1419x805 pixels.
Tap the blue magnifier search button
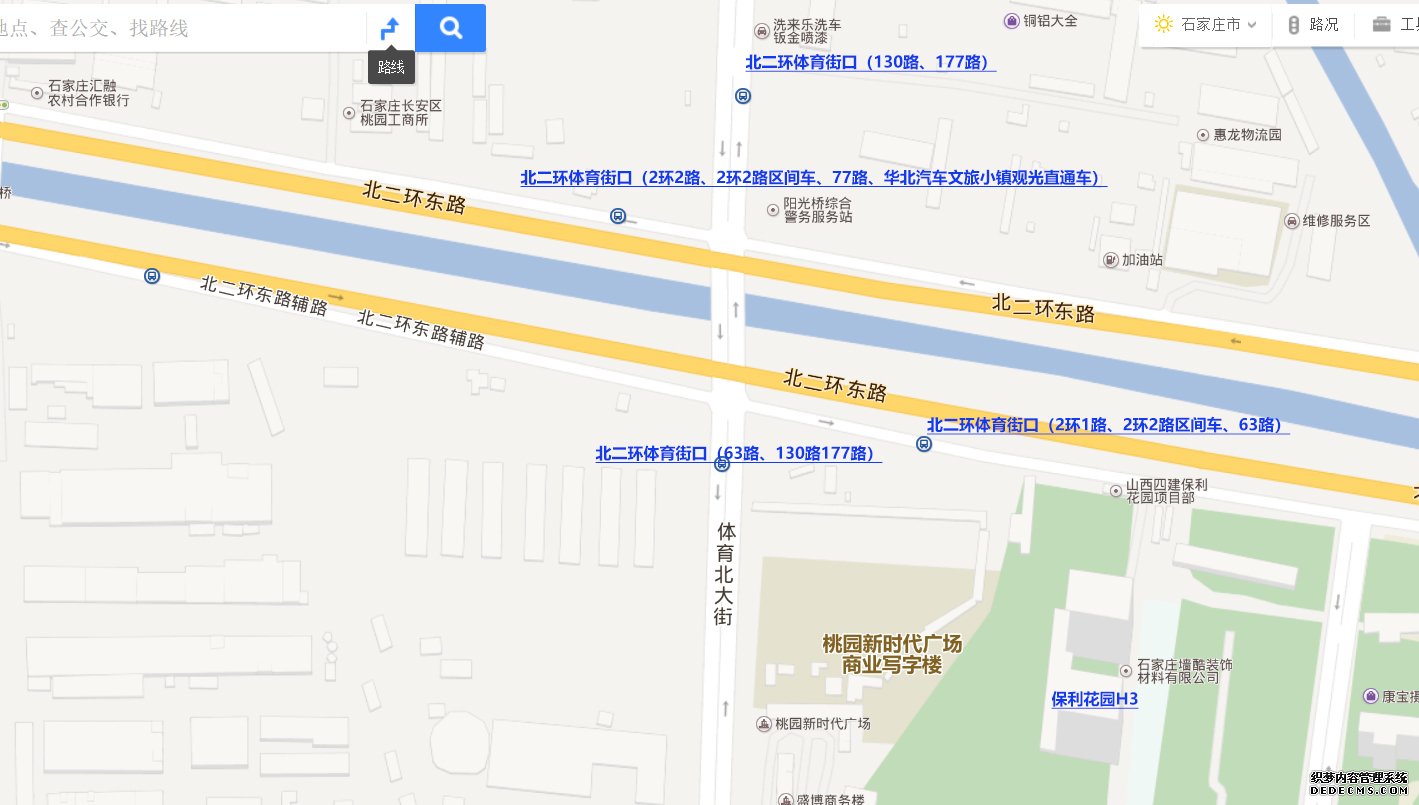click(450, 28)
